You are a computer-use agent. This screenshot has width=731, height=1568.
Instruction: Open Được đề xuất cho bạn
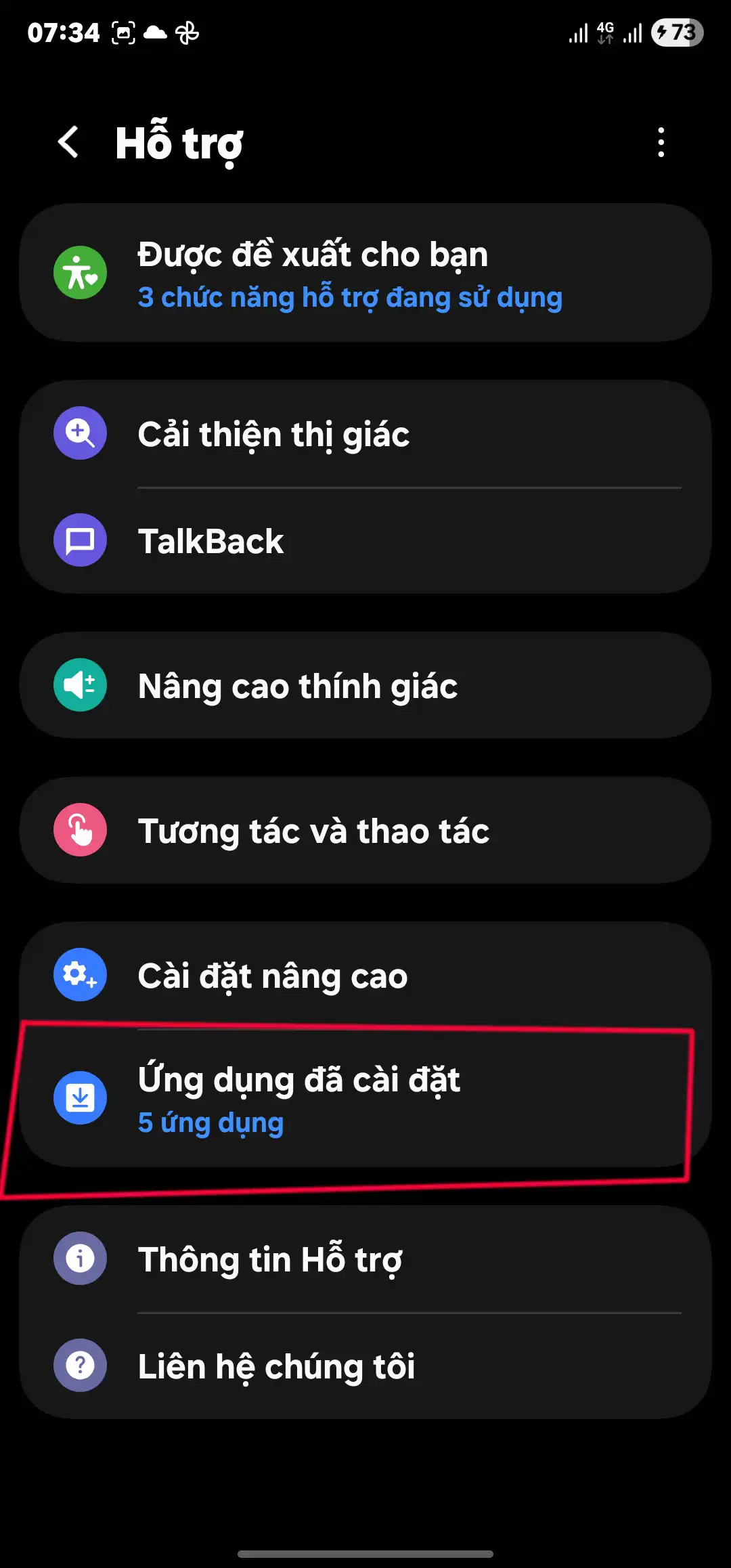point(365,273)
